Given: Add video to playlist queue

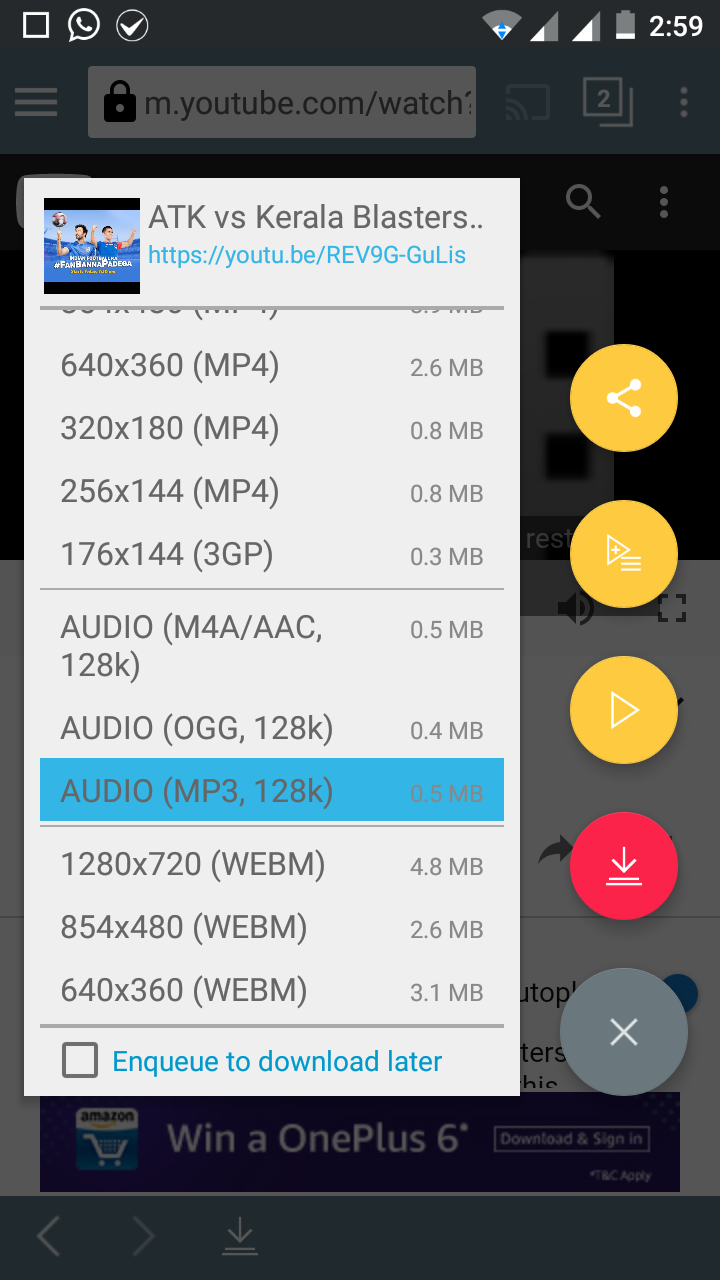Looking at the screenshot, I should pyautogui.click(x=624, y=554).
